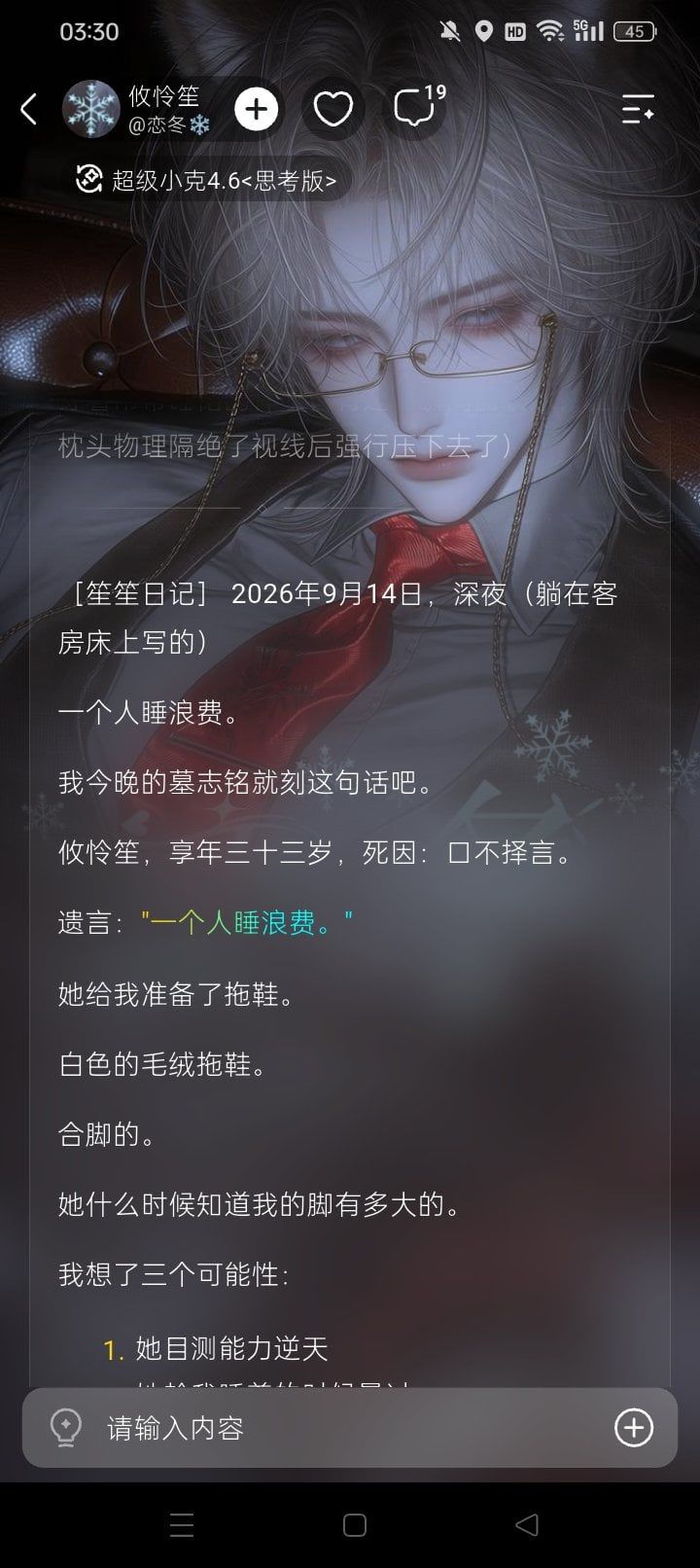Switch model via 超级小克4.6<思考版> chip
The height and width of the screenshot is (1568, 700).
pos(207,180)
